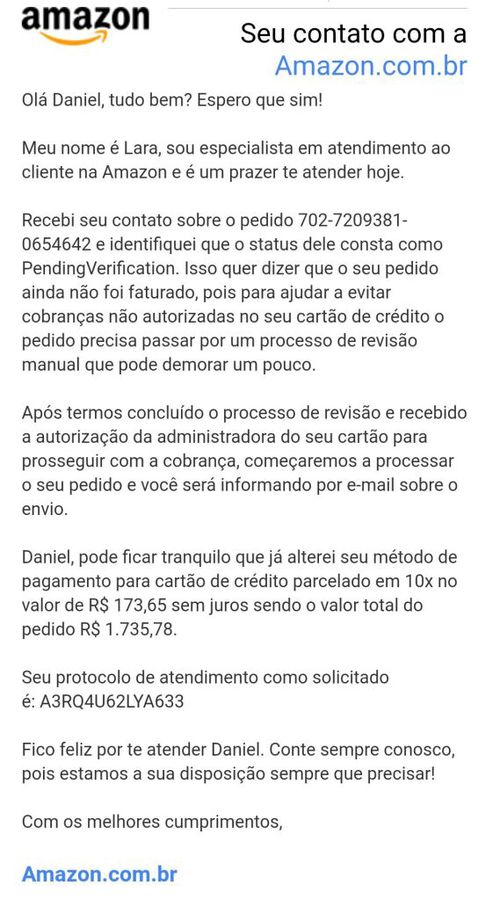Open the Amazon.com.br link in the email header
The height and width of the screenshot is (900, 500).
(x=371, y=67)
